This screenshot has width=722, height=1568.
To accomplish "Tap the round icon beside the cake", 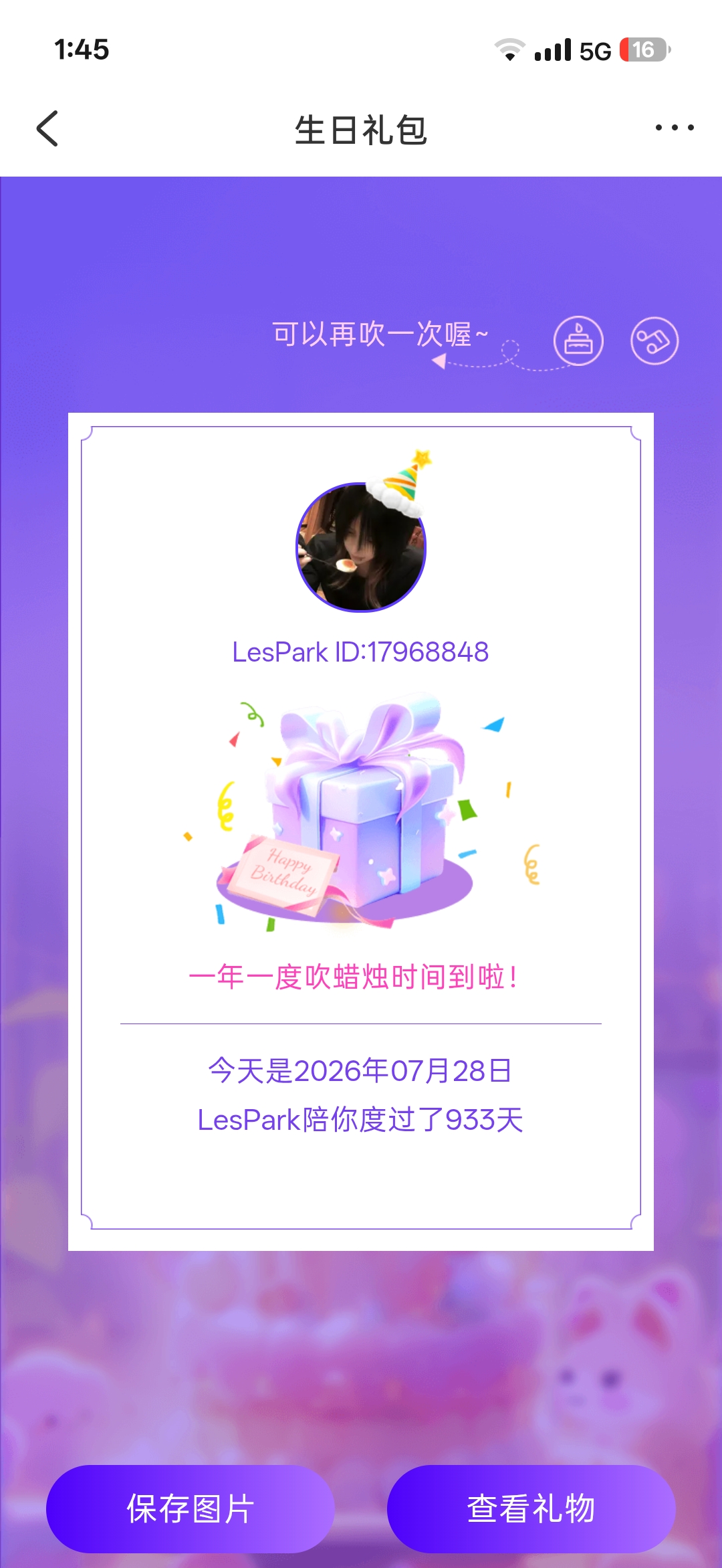I will 654,340.
